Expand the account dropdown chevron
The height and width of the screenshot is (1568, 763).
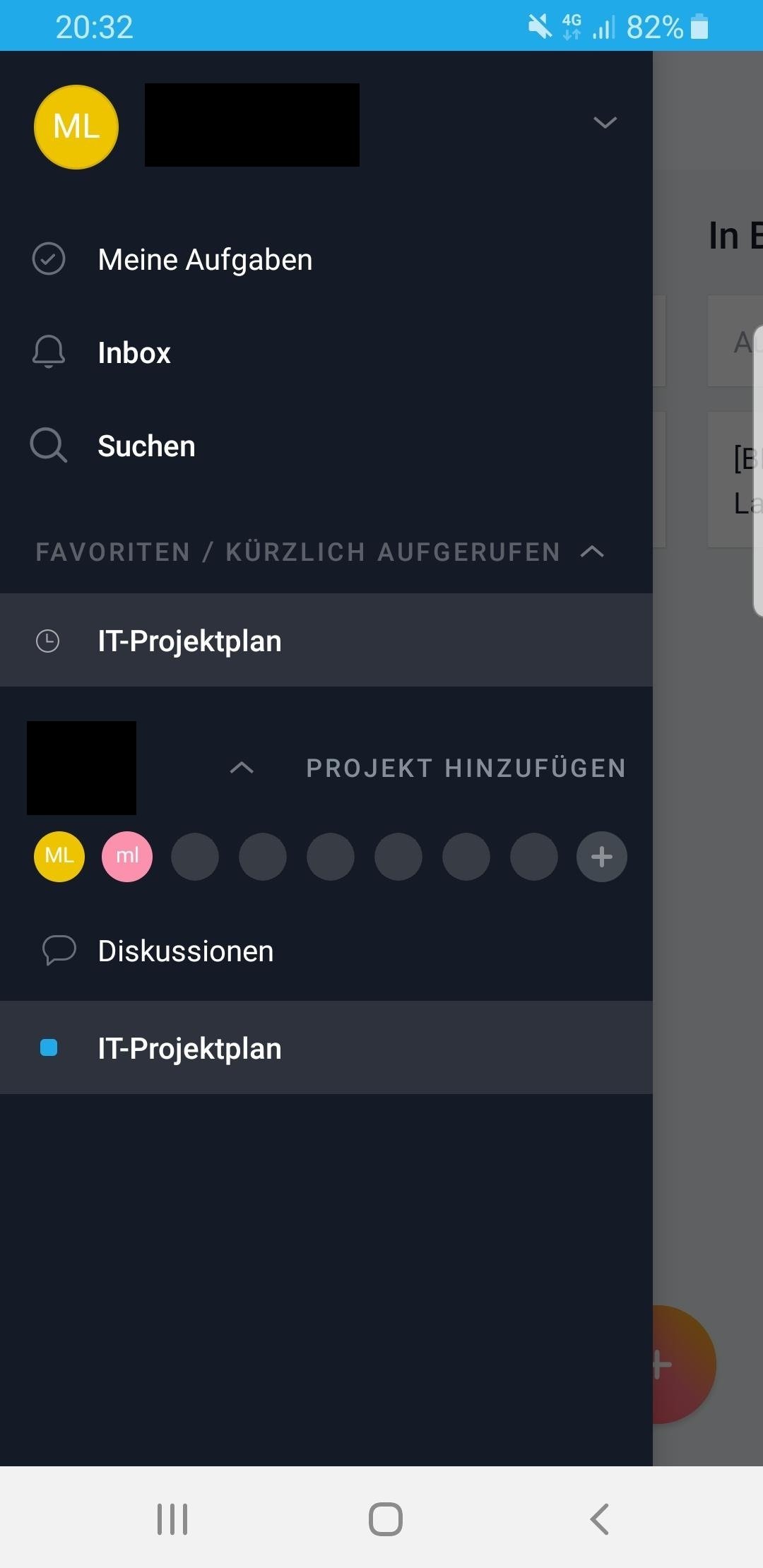(x=605, y=123)
